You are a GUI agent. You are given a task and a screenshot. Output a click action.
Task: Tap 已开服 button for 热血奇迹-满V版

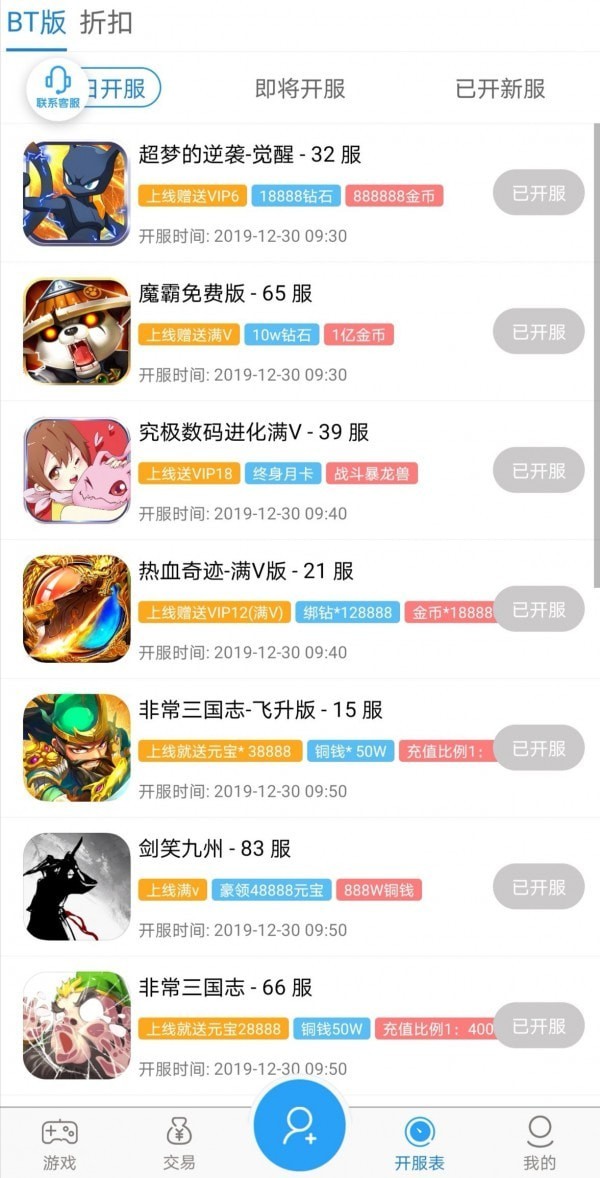[538, 609]
